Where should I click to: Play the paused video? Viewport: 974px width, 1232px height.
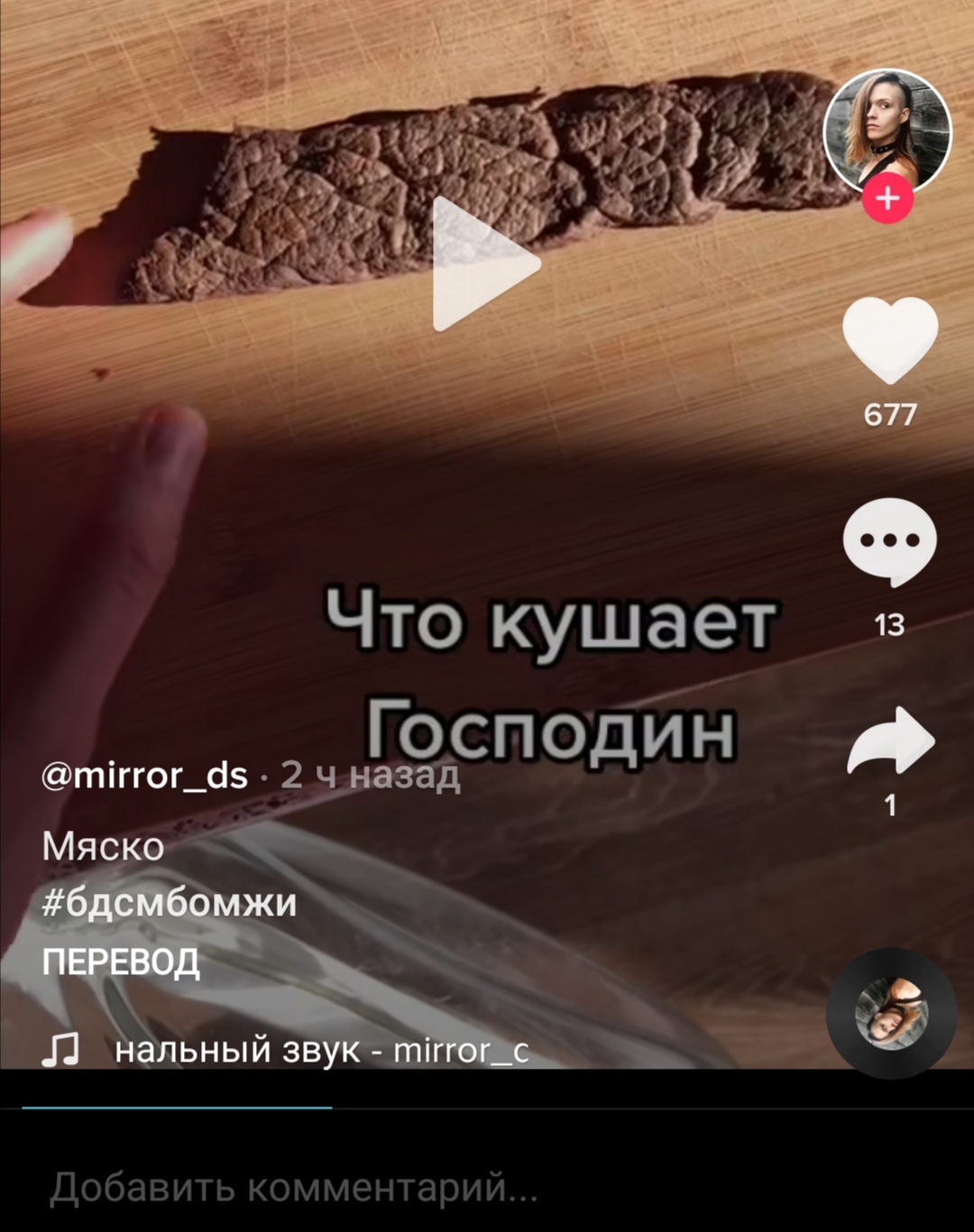click(x=485, y=263)
